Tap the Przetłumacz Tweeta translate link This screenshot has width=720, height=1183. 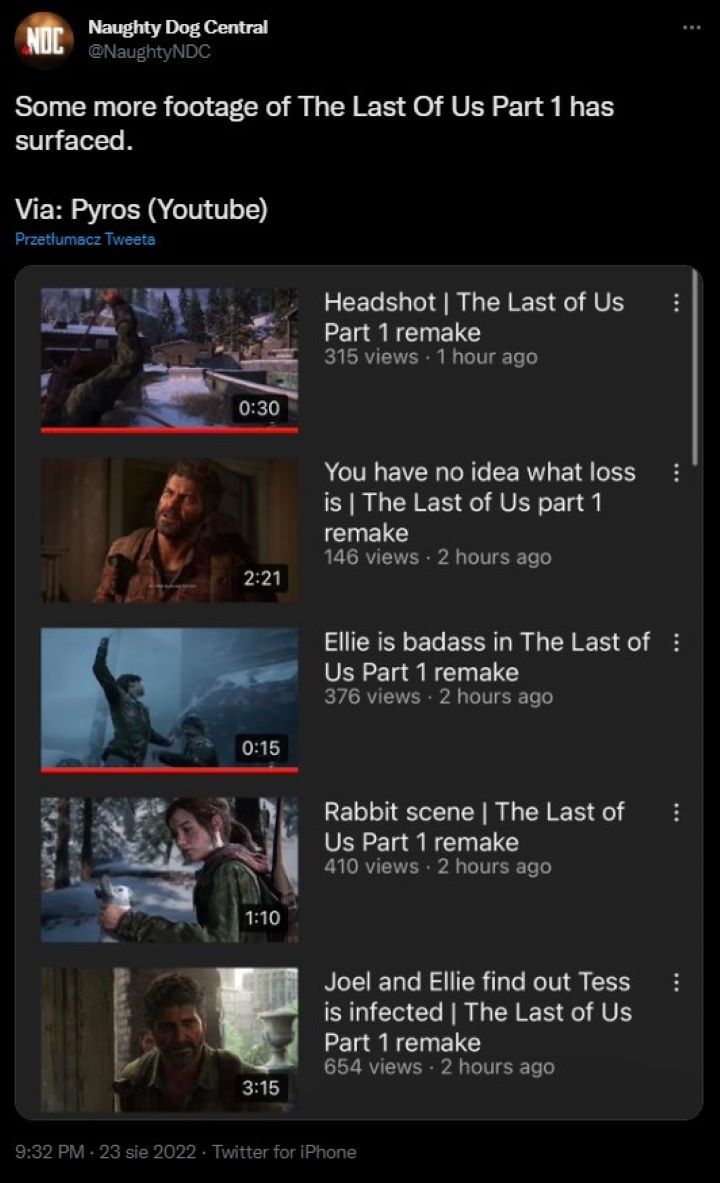[x=85, y=239]
